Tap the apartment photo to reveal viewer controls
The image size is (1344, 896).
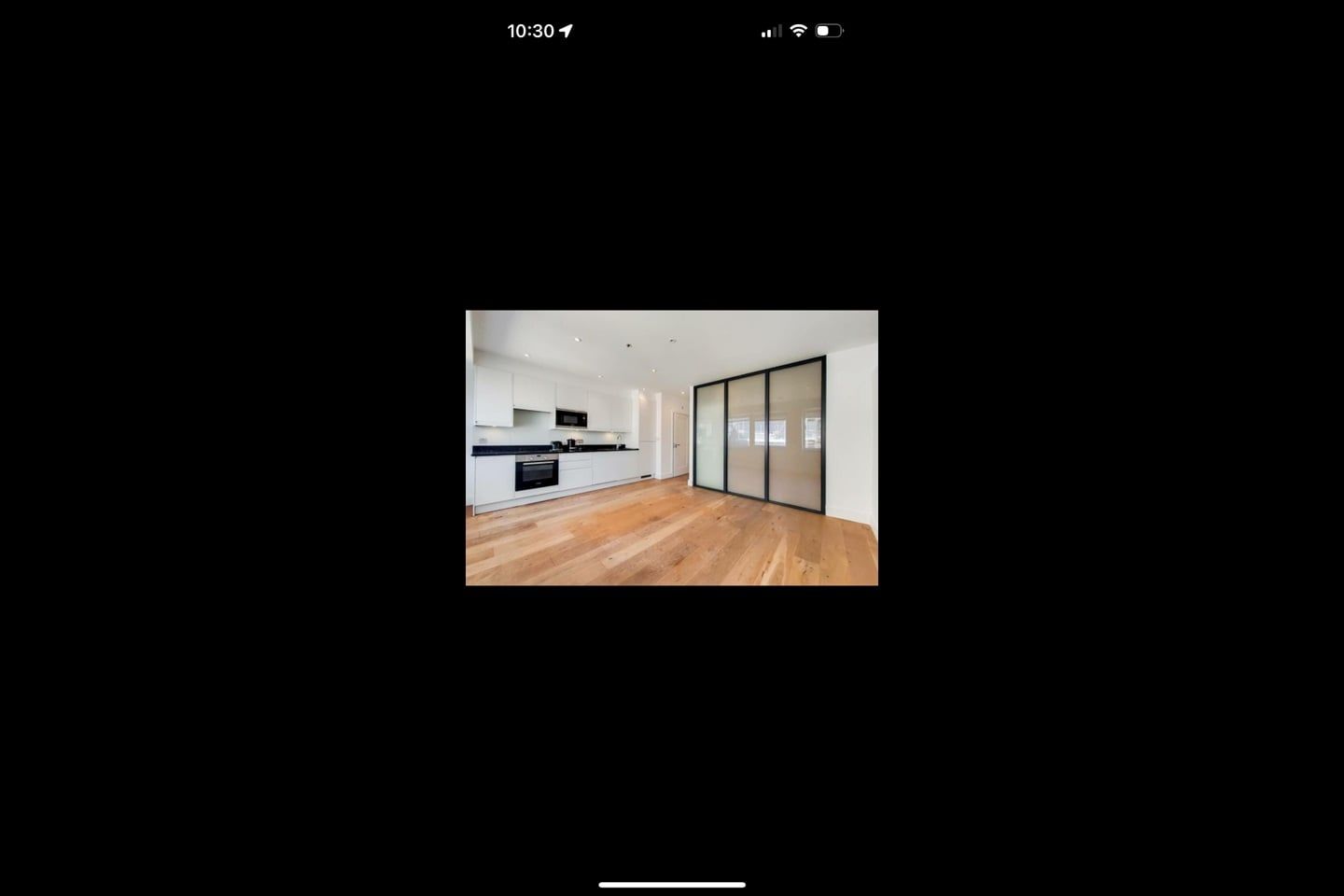pos(671,448)
